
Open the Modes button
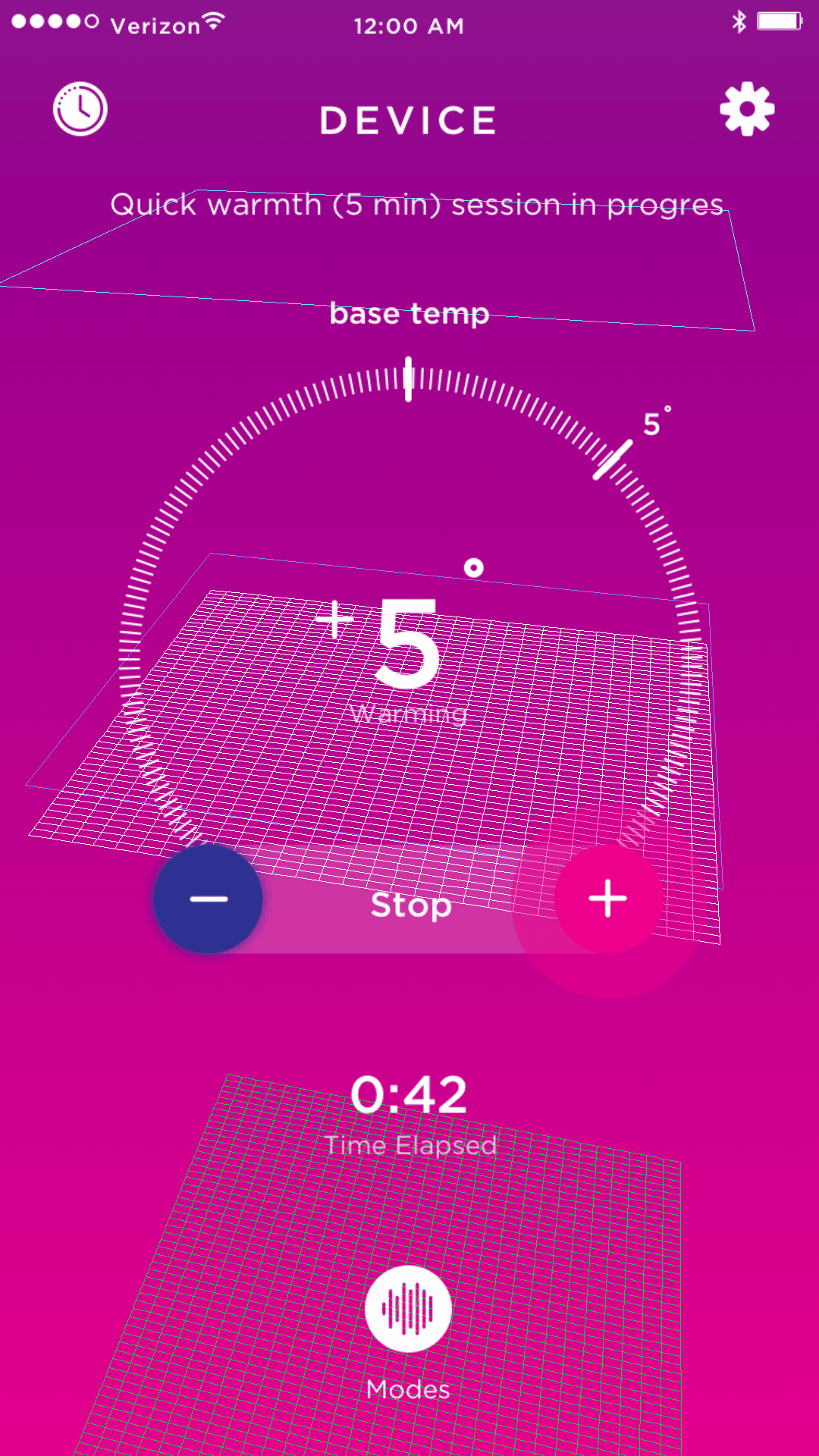pos(409,1309)
